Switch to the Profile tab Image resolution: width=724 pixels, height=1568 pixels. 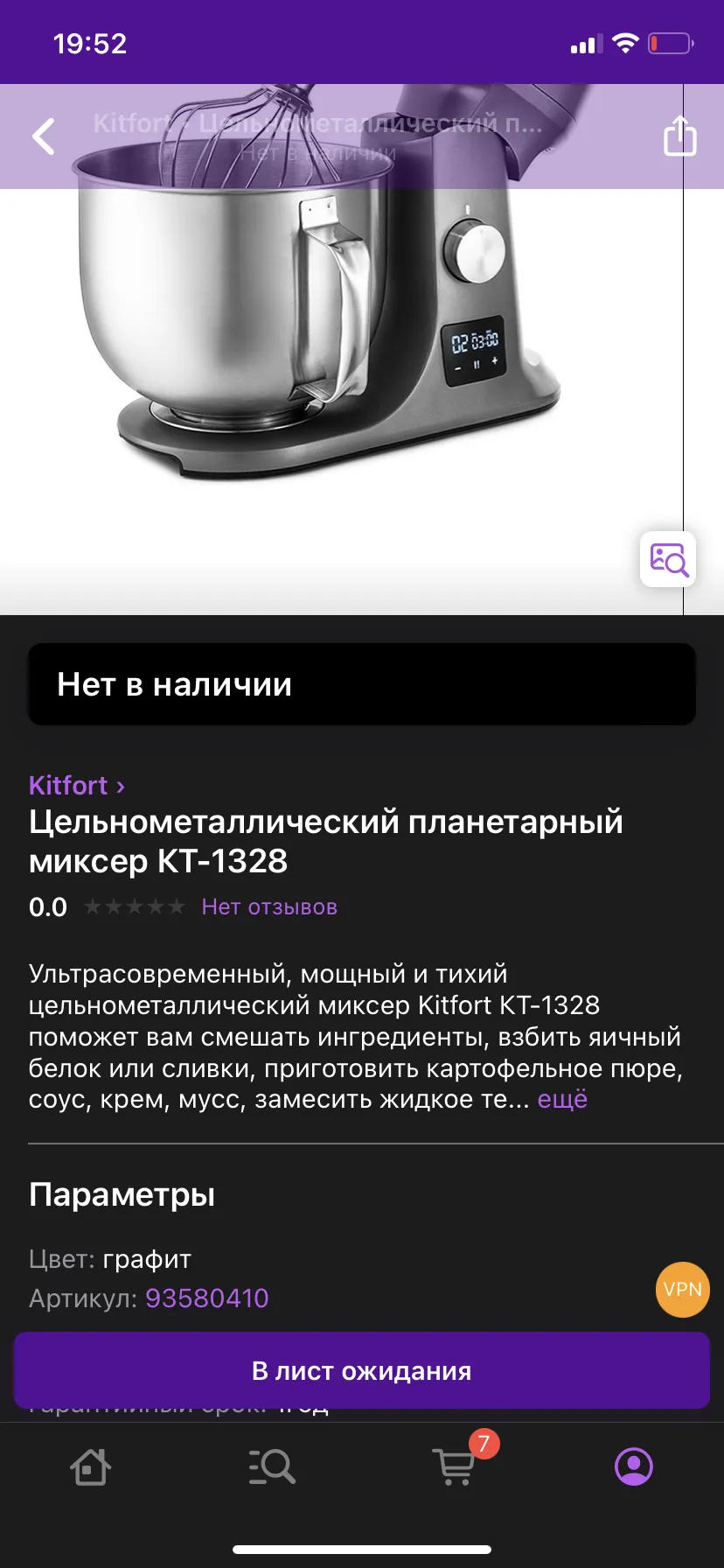(x=634, y=1467)
